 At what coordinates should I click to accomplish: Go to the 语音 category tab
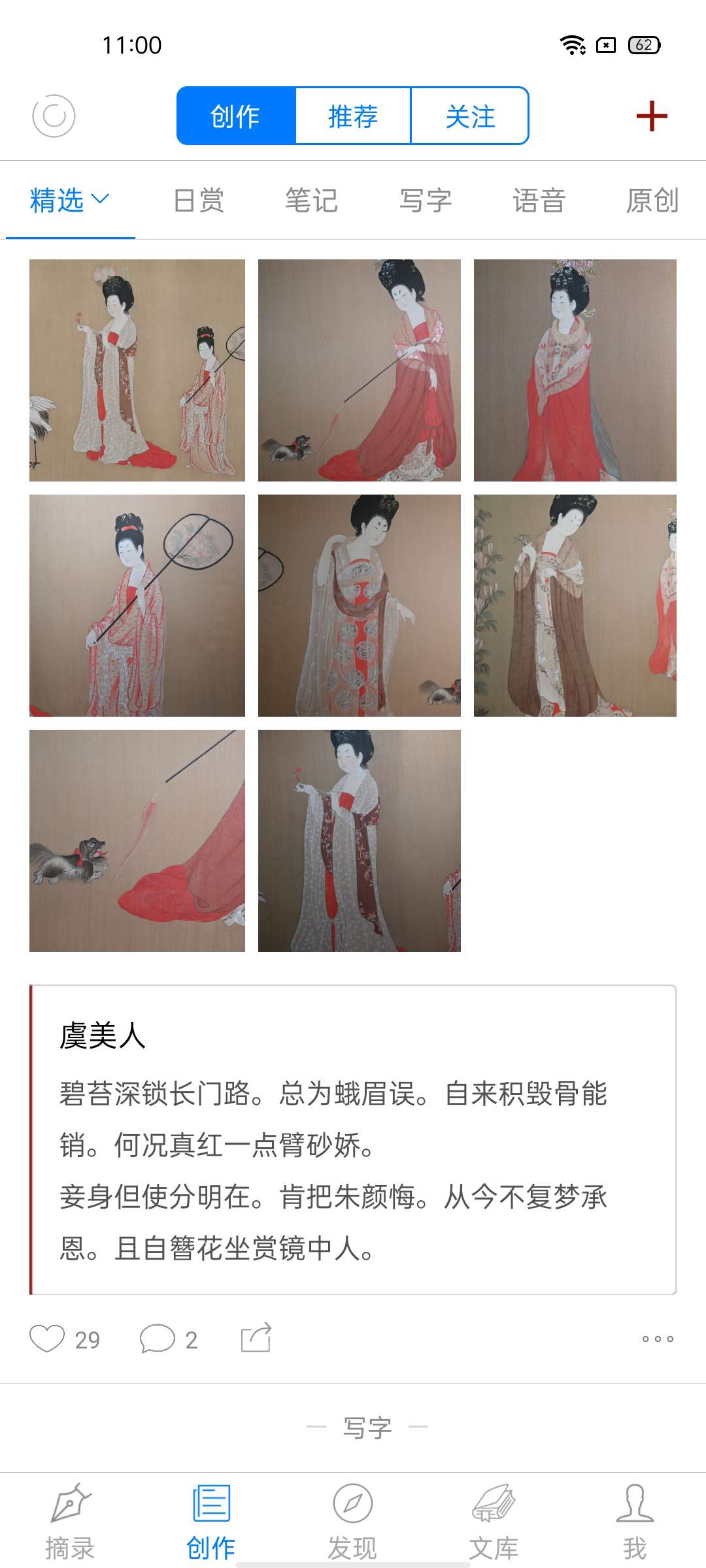(539, 200)
